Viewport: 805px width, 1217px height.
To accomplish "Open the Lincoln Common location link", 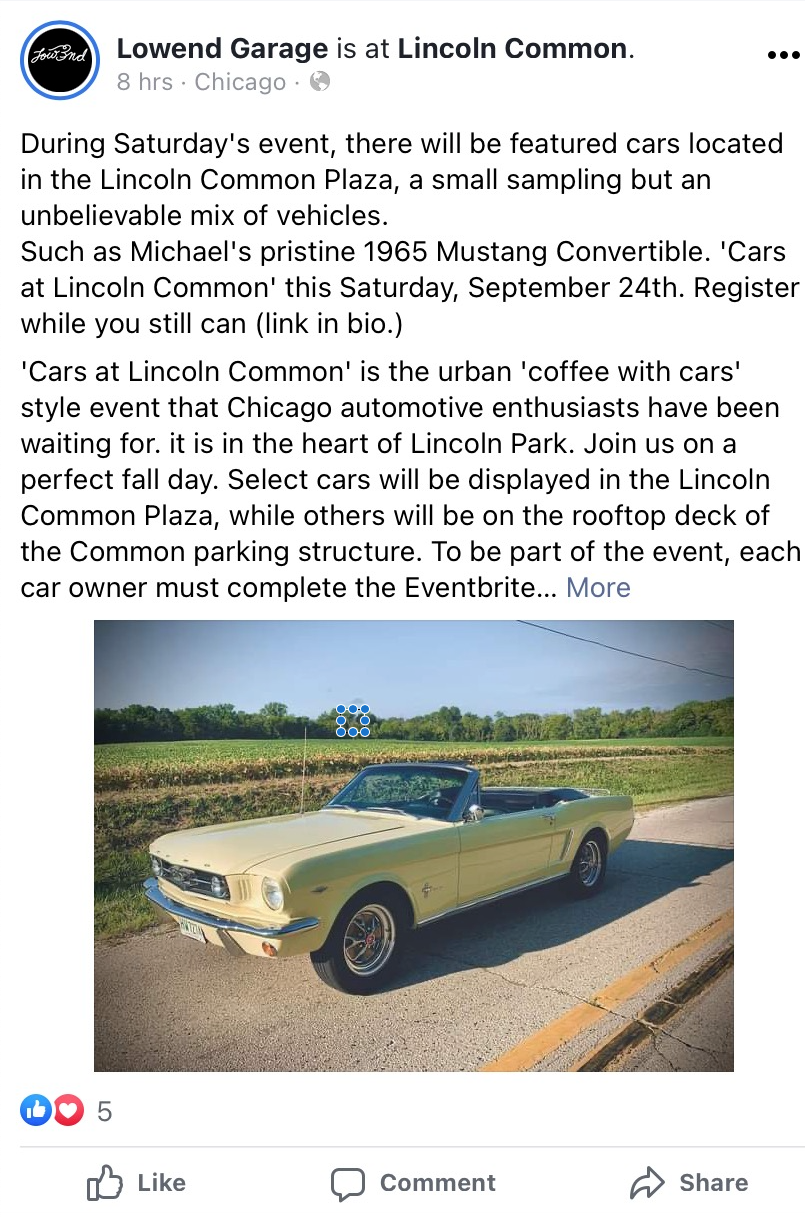I will (x=512, y=48).
